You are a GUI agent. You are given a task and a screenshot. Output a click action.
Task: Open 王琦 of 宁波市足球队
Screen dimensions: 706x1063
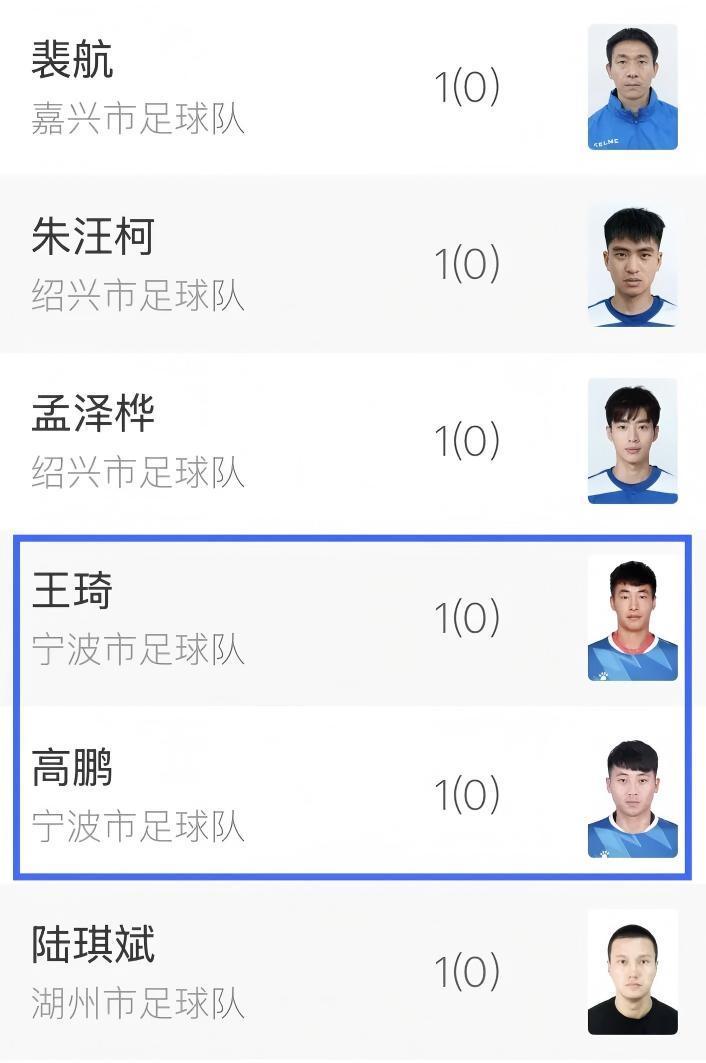tap(300, 618)
